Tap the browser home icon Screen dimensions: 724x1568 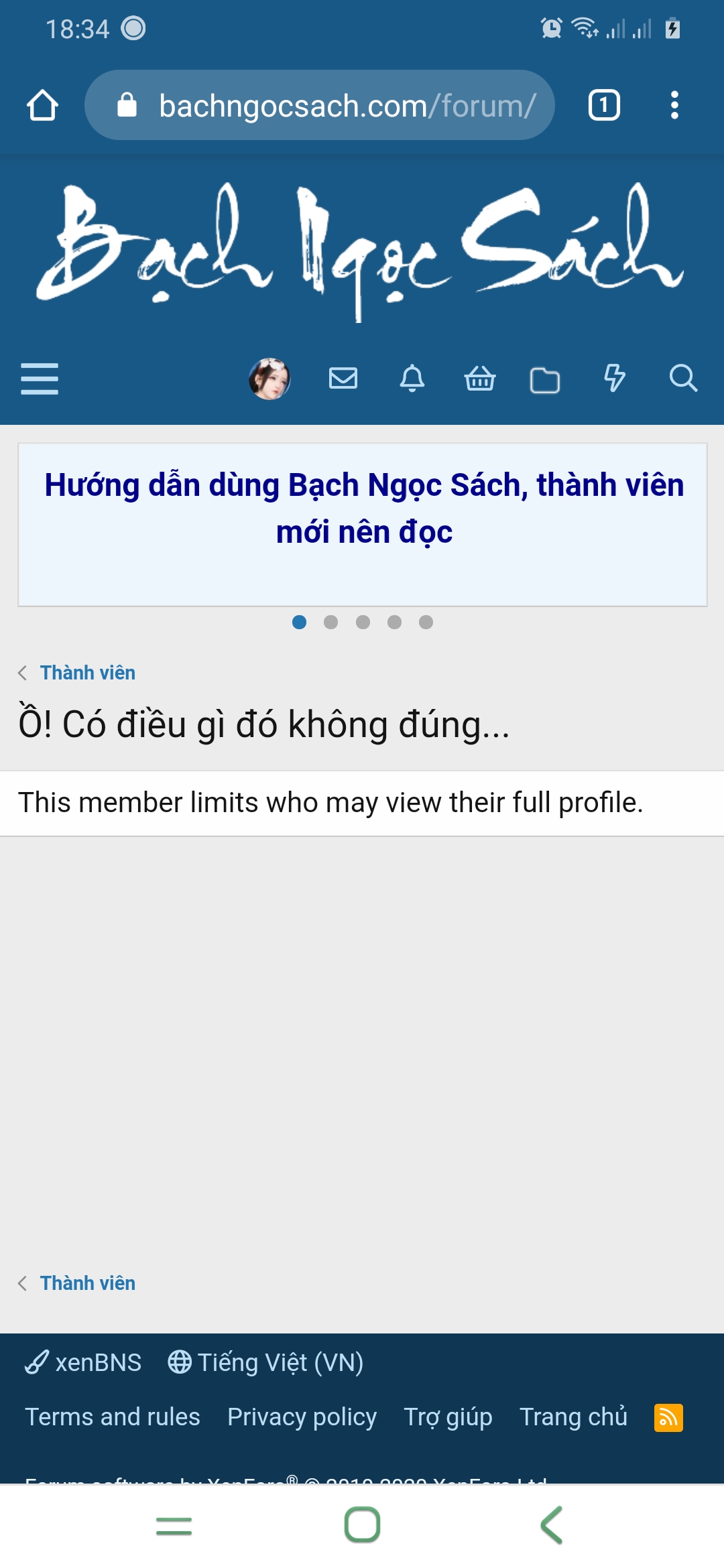42,105
